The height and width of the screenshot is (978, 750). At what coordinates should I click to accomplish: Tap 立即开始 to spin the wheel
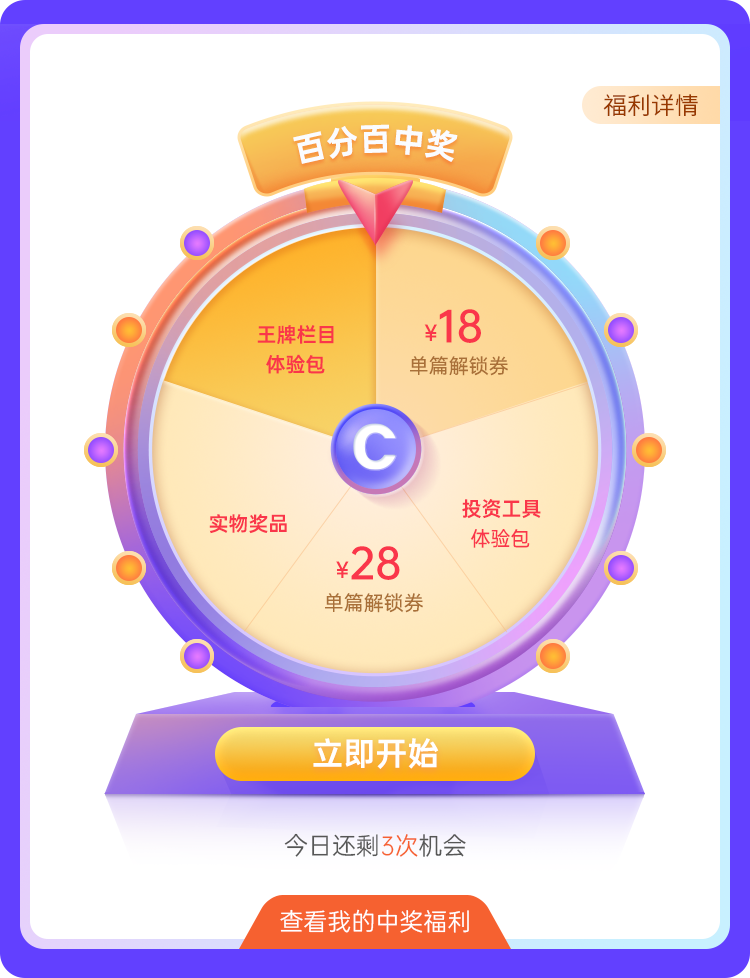pyautogui.click(x=375, y=754)
